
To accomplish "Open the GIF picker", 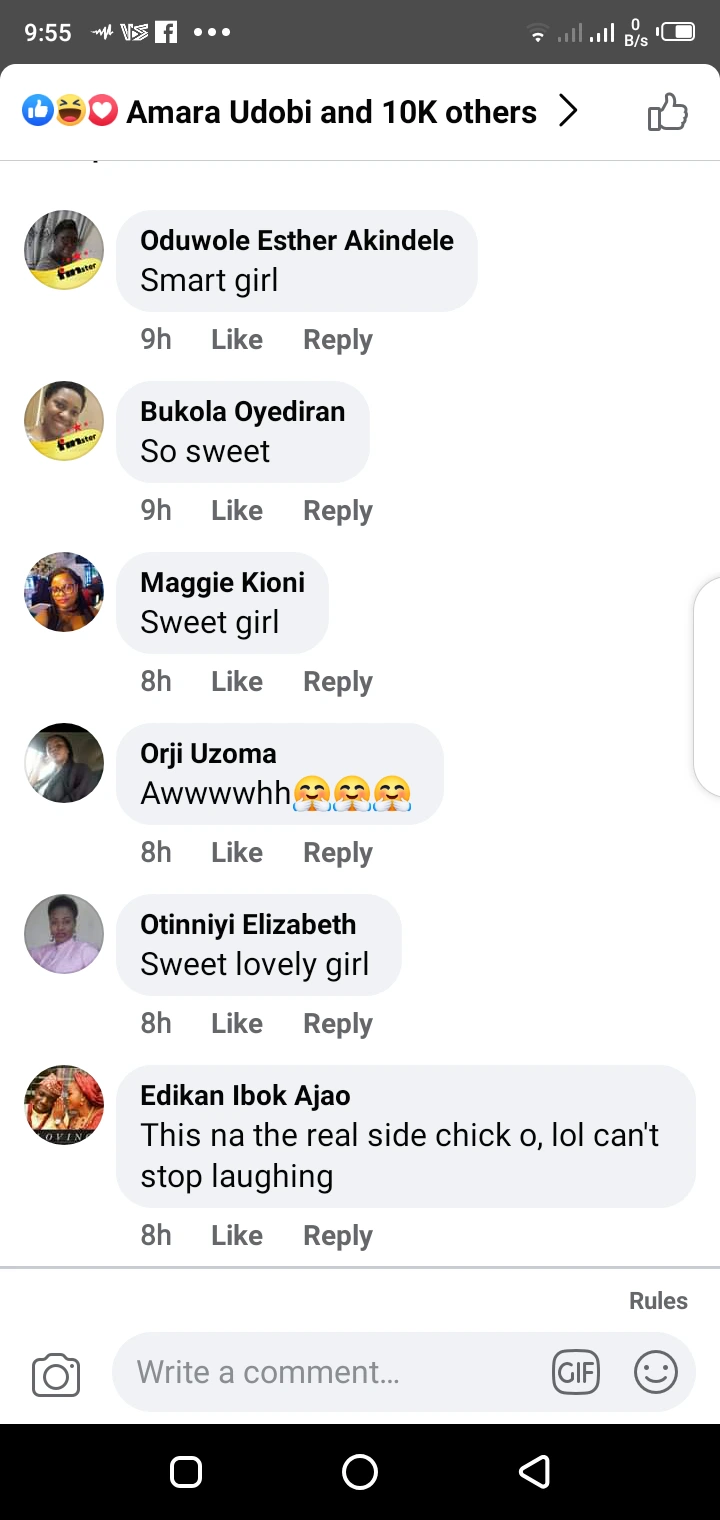I will [575, 1372].
